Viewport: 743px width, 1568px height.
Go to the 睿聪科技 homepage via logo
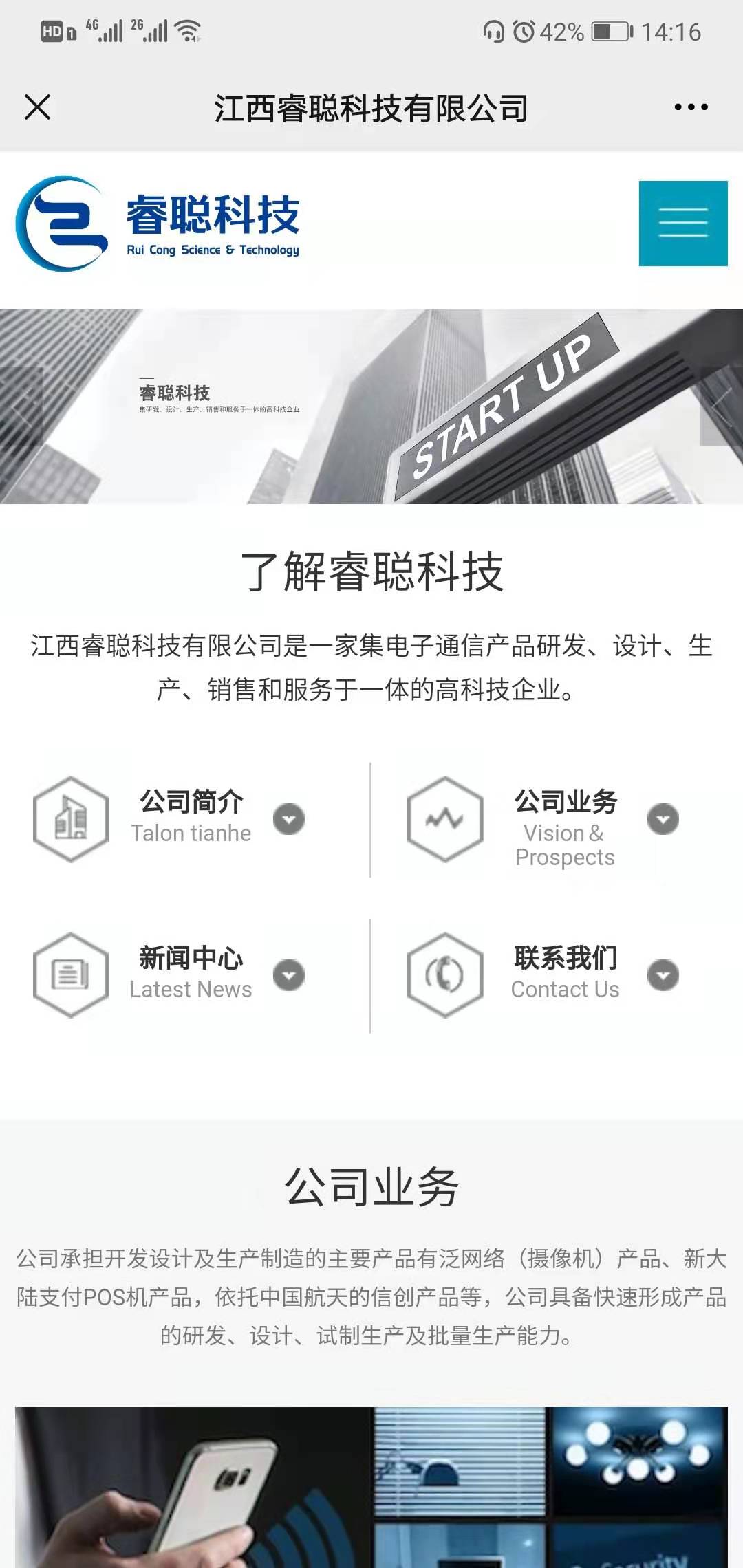point(158,224)
